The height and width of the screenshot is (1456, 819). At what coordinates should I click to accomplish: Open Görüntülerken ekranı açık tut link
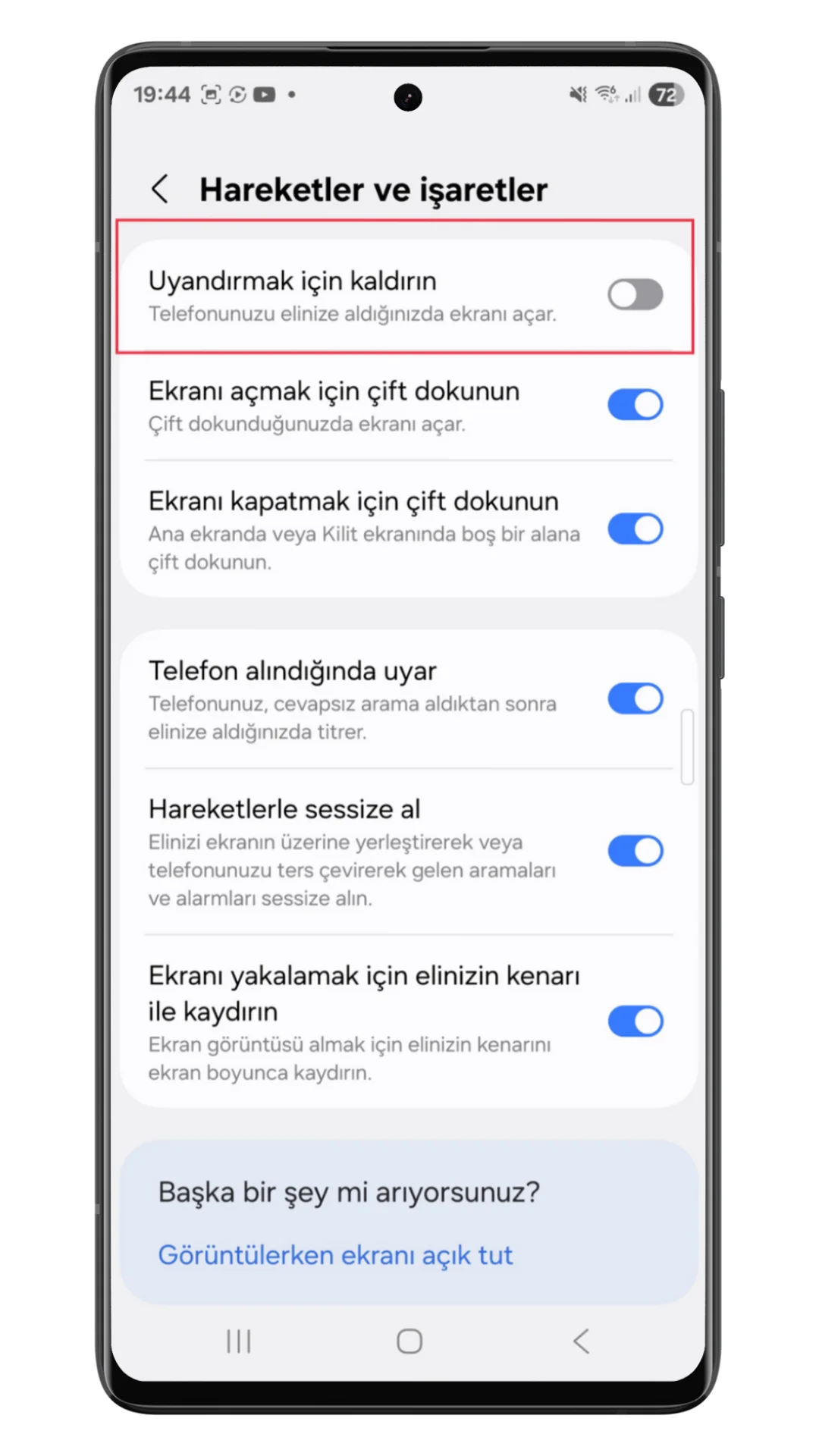coord(335,1255)
